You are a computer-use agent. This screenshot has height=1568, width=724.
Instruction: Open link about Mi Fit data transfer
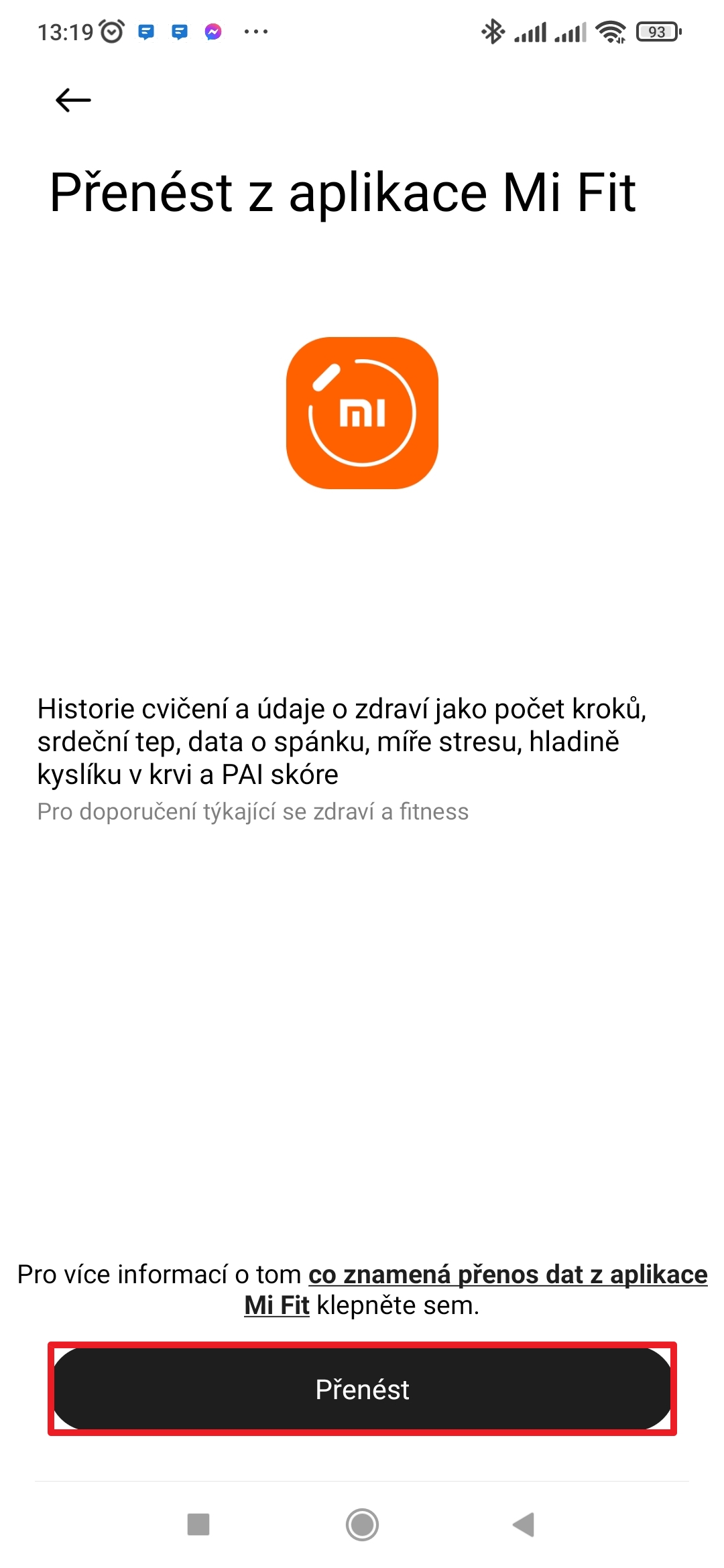[x=507, y=1275]
